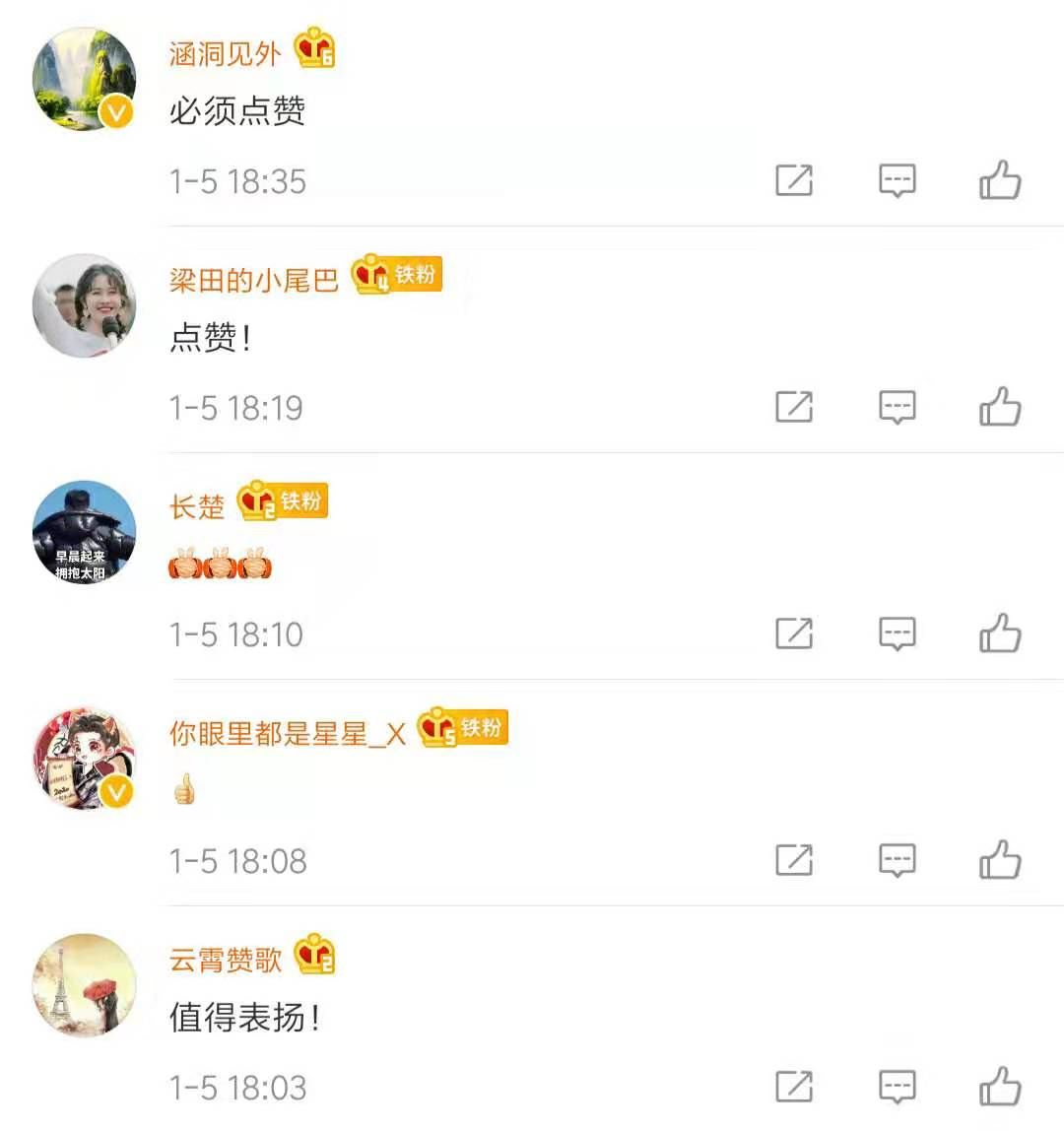Viewport: 1064px width, 1131px height.
Task: Reply to 涵洞见外's comment
Action: pos(897,180)
